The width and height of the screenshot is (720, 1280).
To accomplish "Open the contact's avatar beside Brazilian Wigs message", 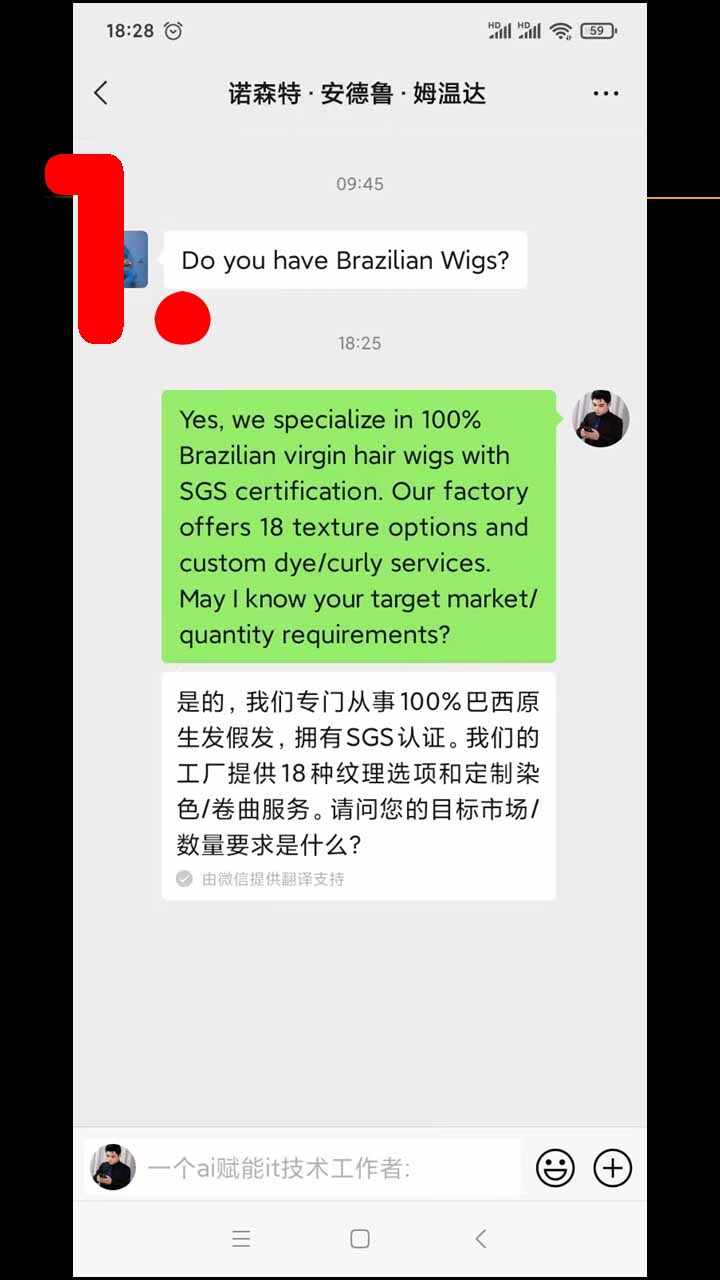I will click(x=136, y=260).
